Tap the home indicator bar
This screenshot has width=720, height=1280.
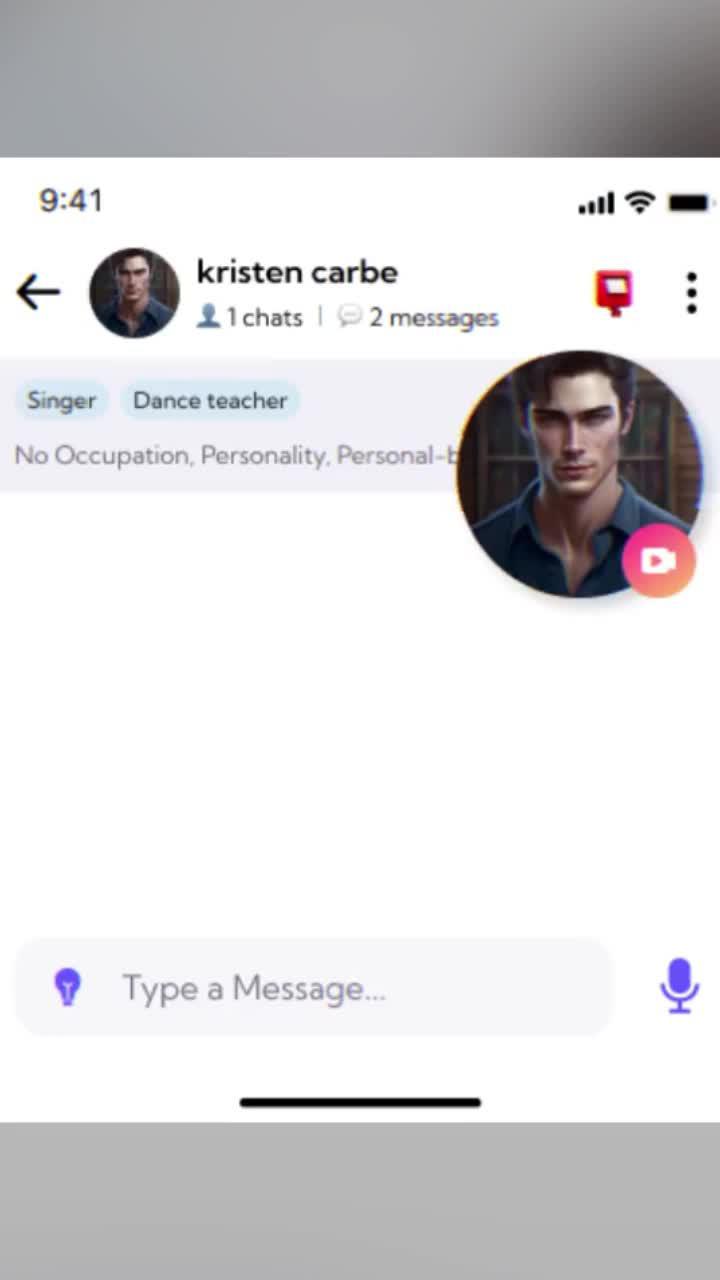pos(360,1102)
